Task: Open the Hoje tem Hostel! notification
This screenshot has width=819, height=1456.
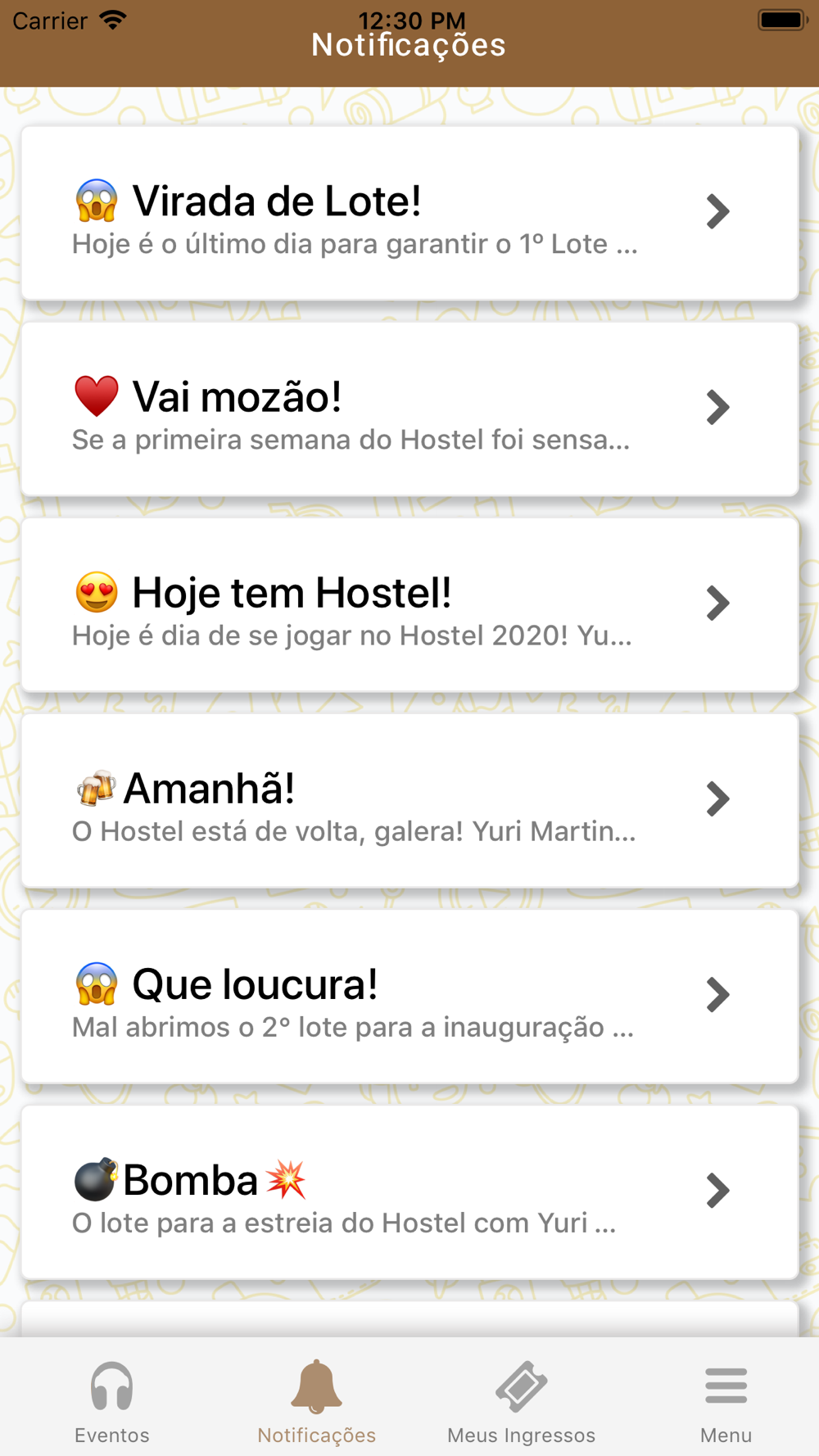Action: (x=409, y=604)
